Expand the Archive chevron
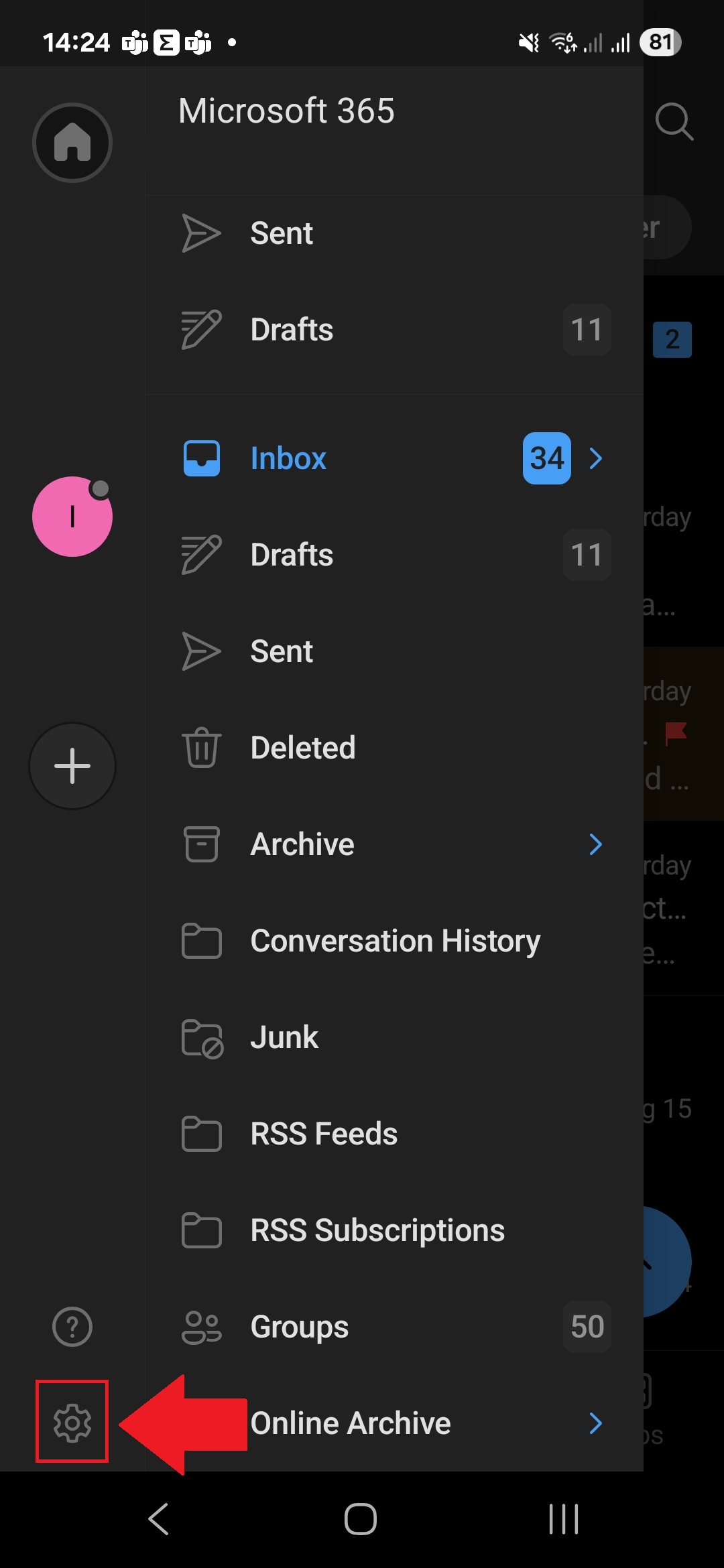Screen dimensions: 724x1568 point(595,844)
